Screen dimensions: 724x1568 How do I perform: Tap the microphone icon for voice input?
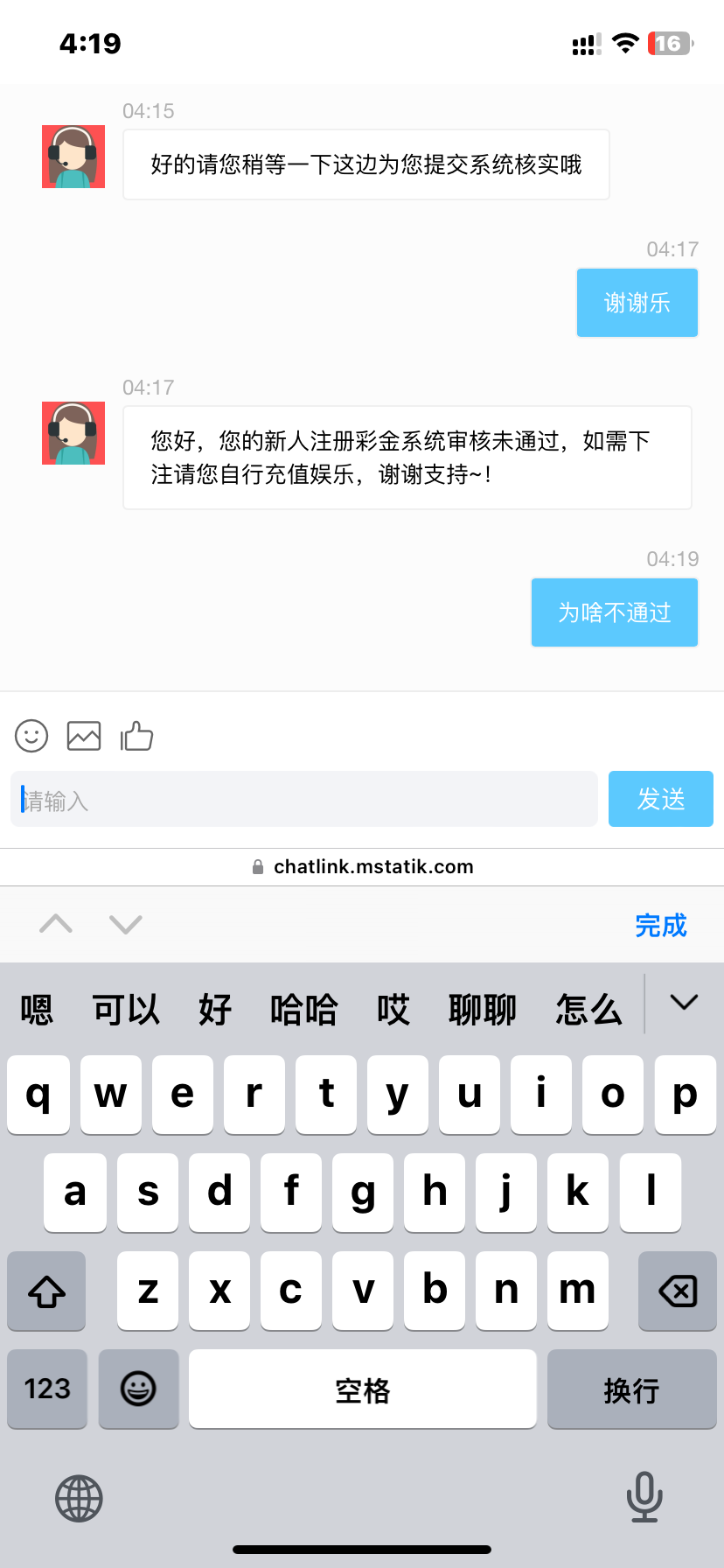click(x=644, y=1498)
